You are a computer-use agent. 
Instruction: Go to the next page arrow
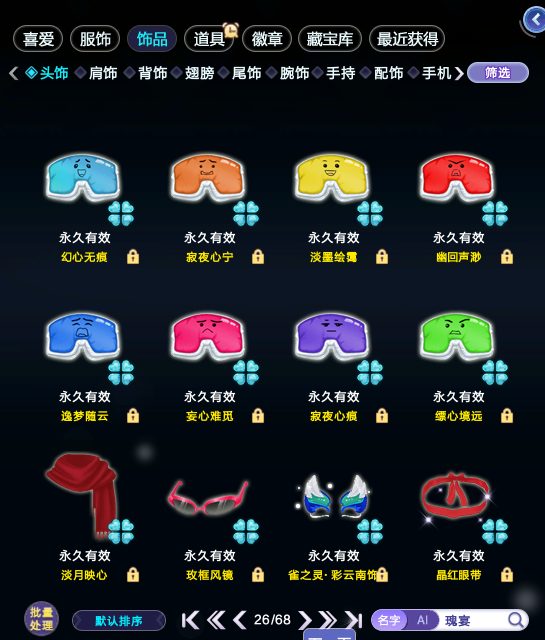[x=305, y=620]
